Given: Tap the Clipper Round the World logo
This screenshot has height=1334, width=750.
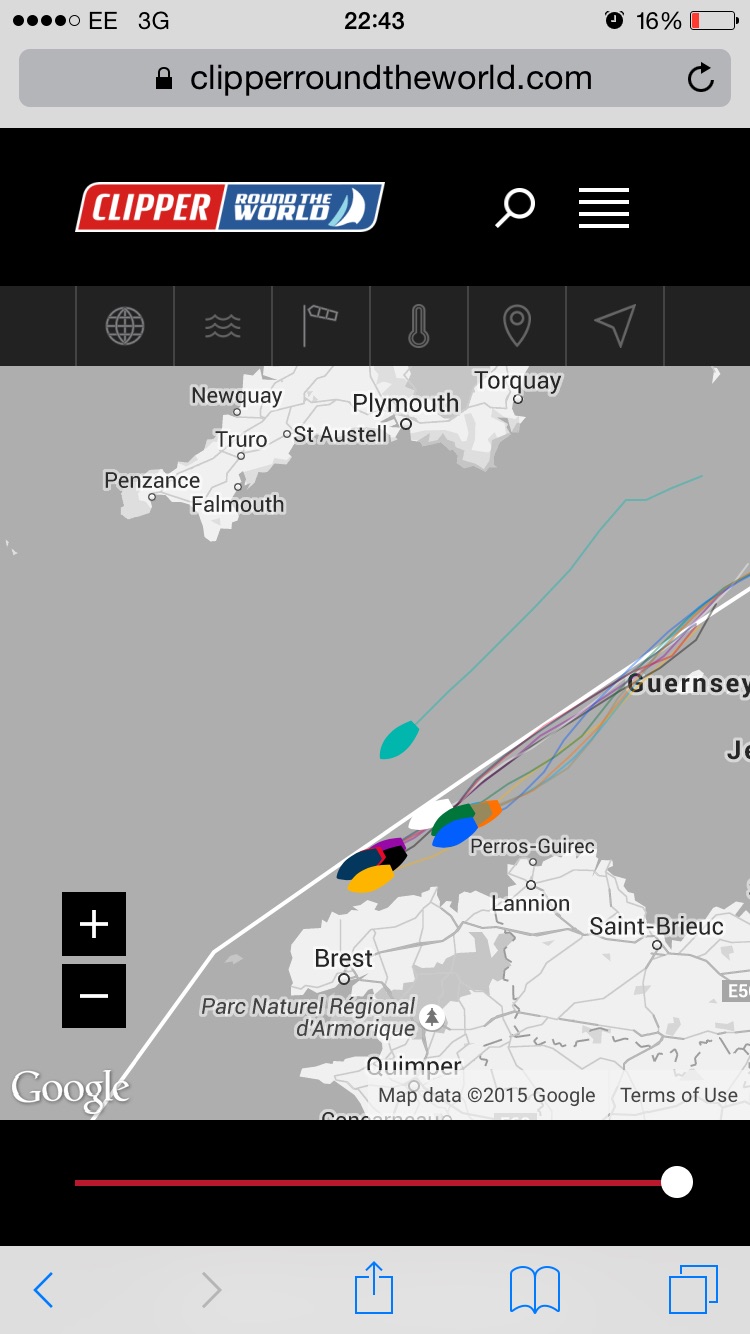Looking at the screenshot, I should pos(230,207).
